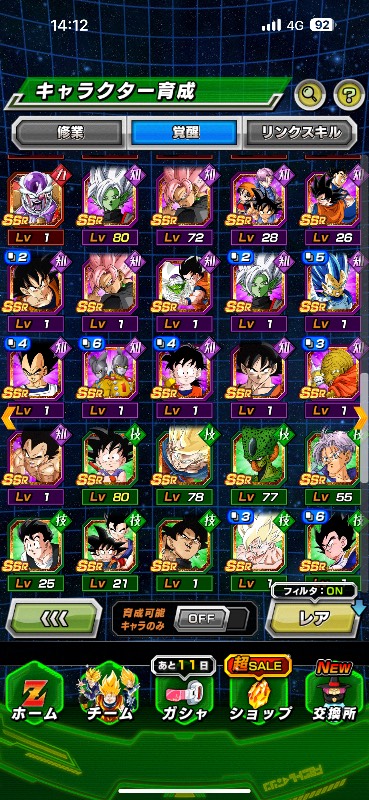Viewport: 369px width, 800px height.
Task: Switch to the リンクスキル tab
Action: tap(301, 133)
